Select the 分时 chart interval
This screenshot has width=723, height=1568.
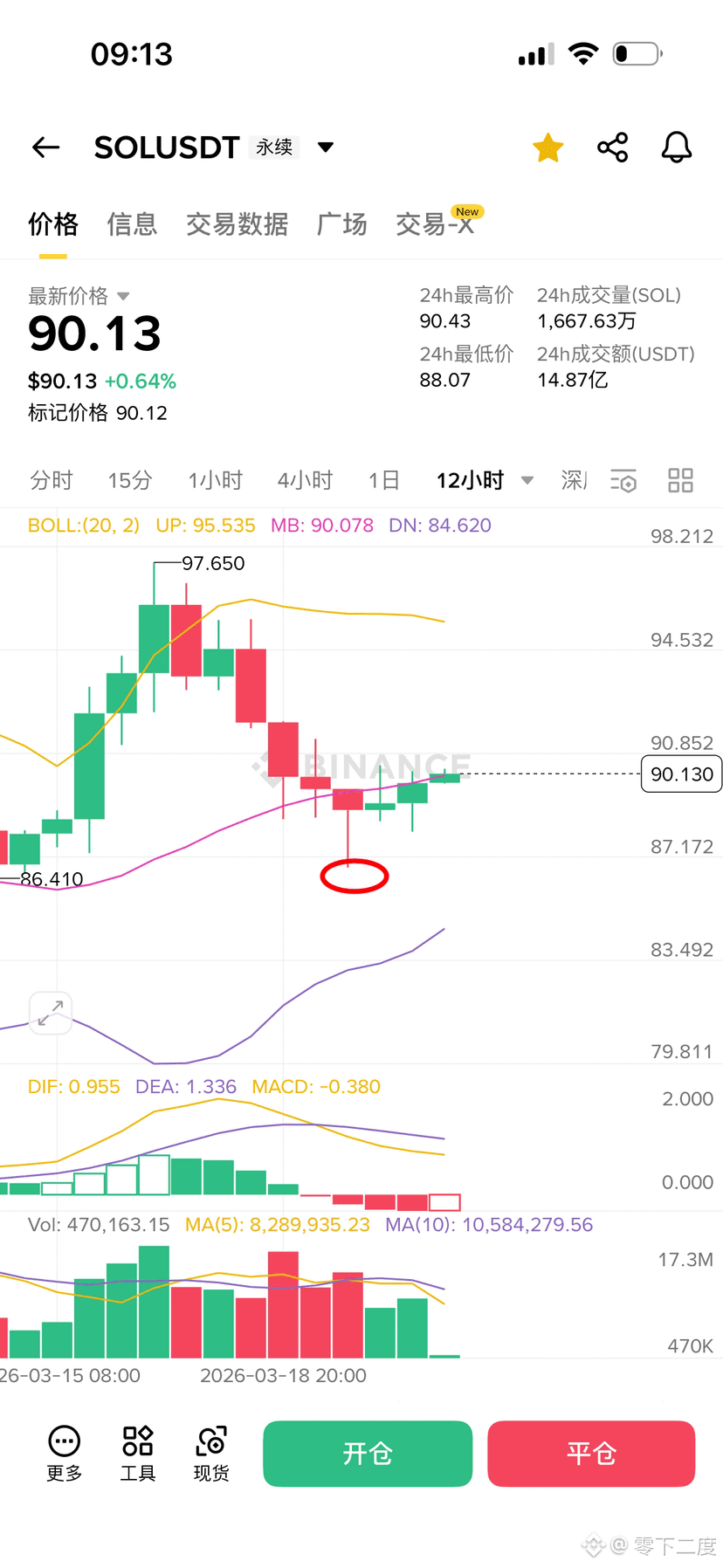point(52,480)
